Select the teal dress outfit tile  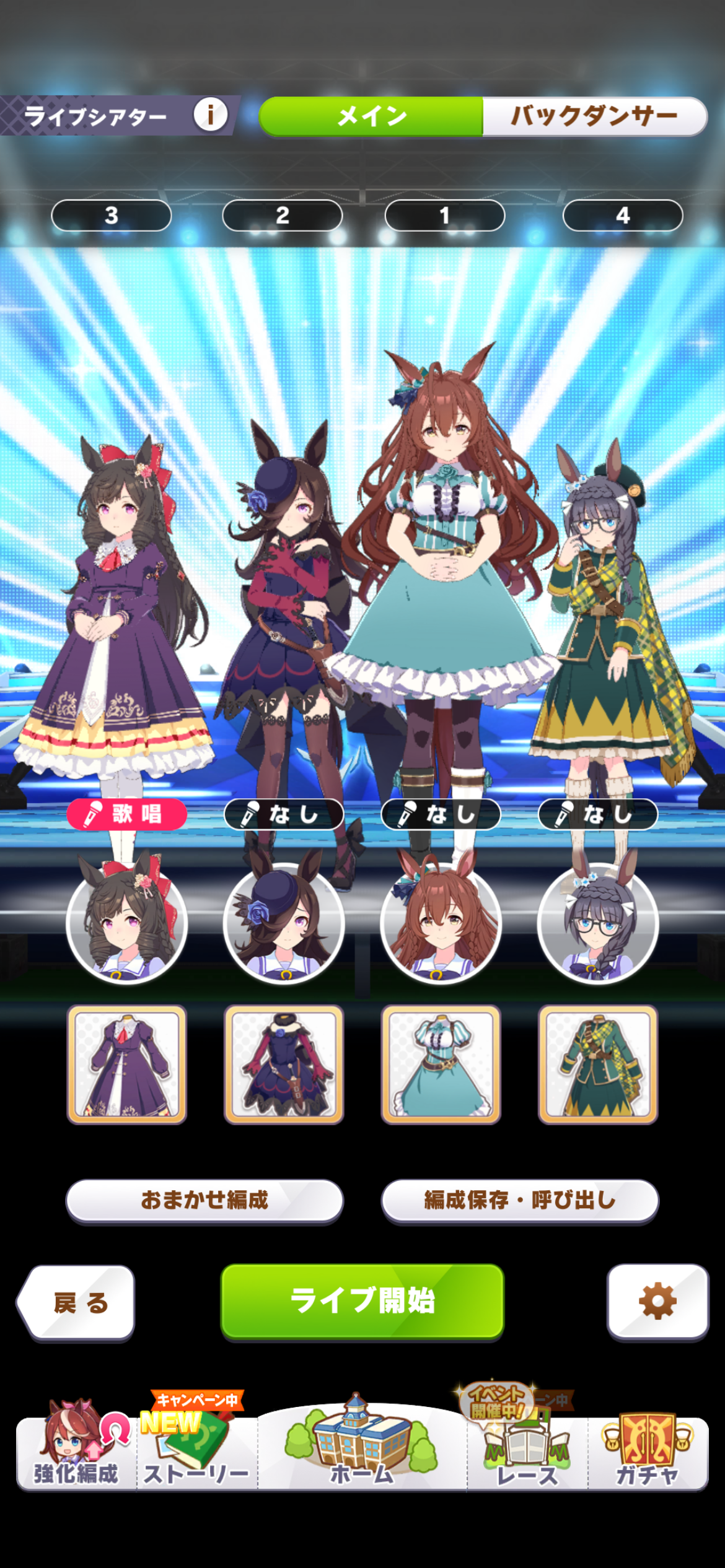(x=441, y=1064)
